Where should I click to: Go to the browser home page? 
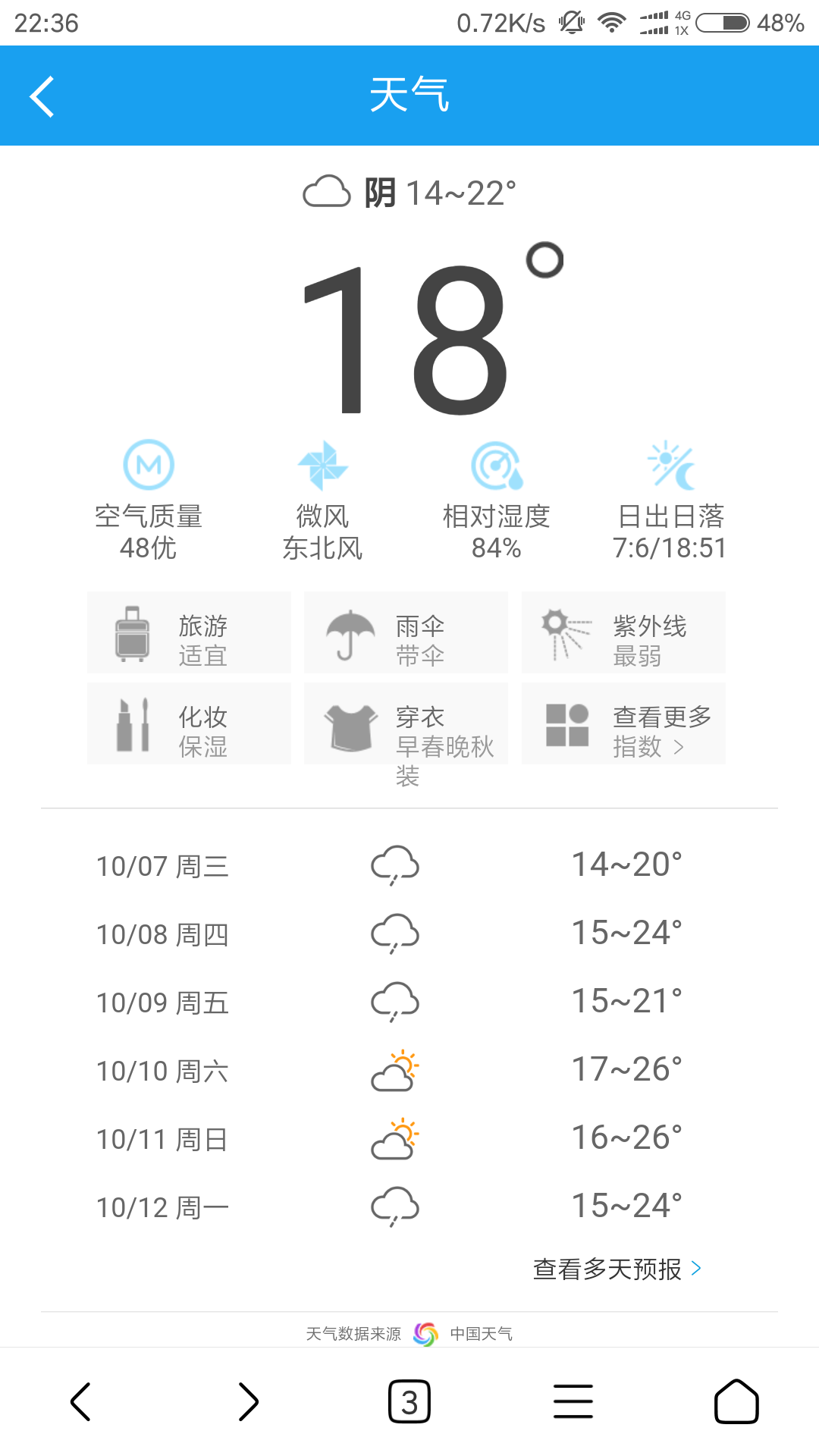pyautogui.click(x=736, y=1401)
